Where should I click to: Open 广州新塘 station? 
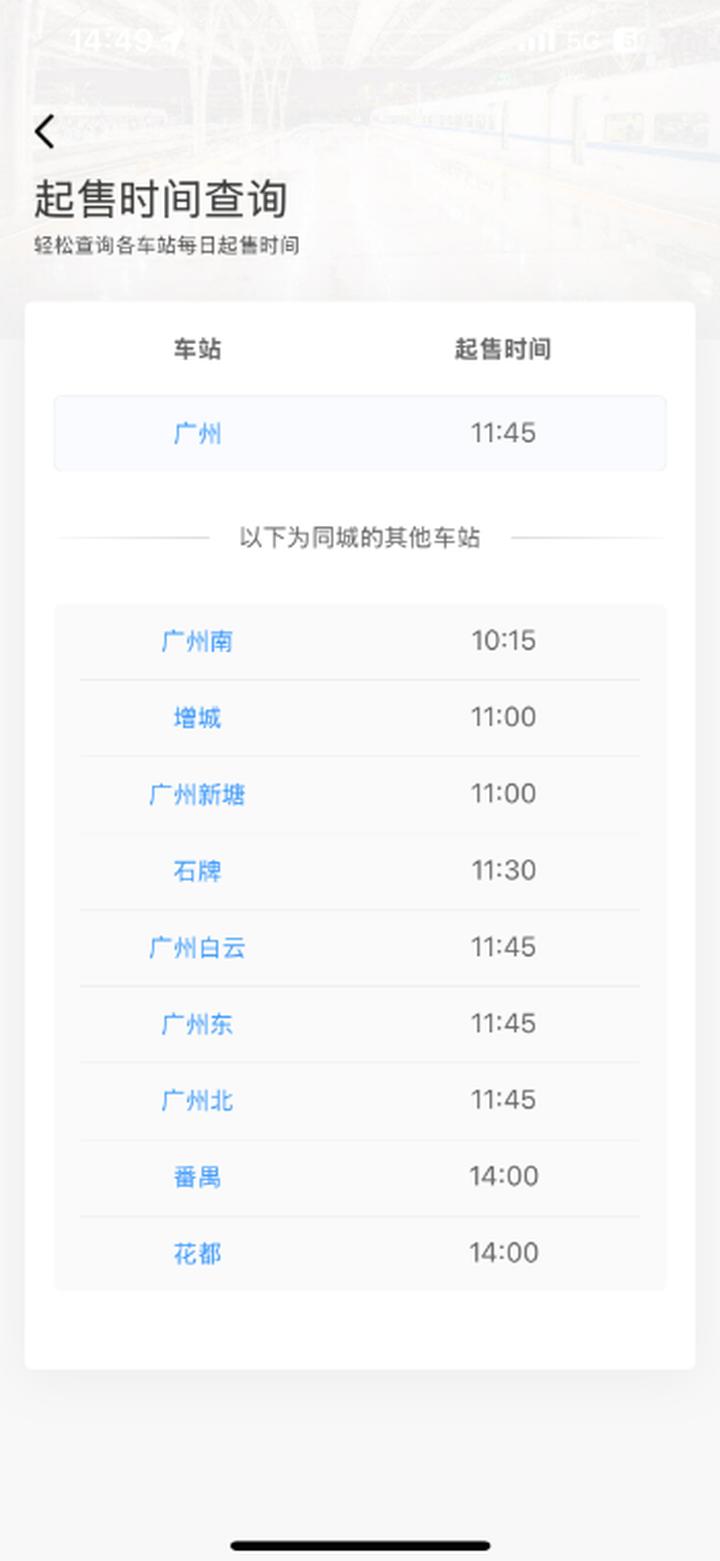(197, 795)
